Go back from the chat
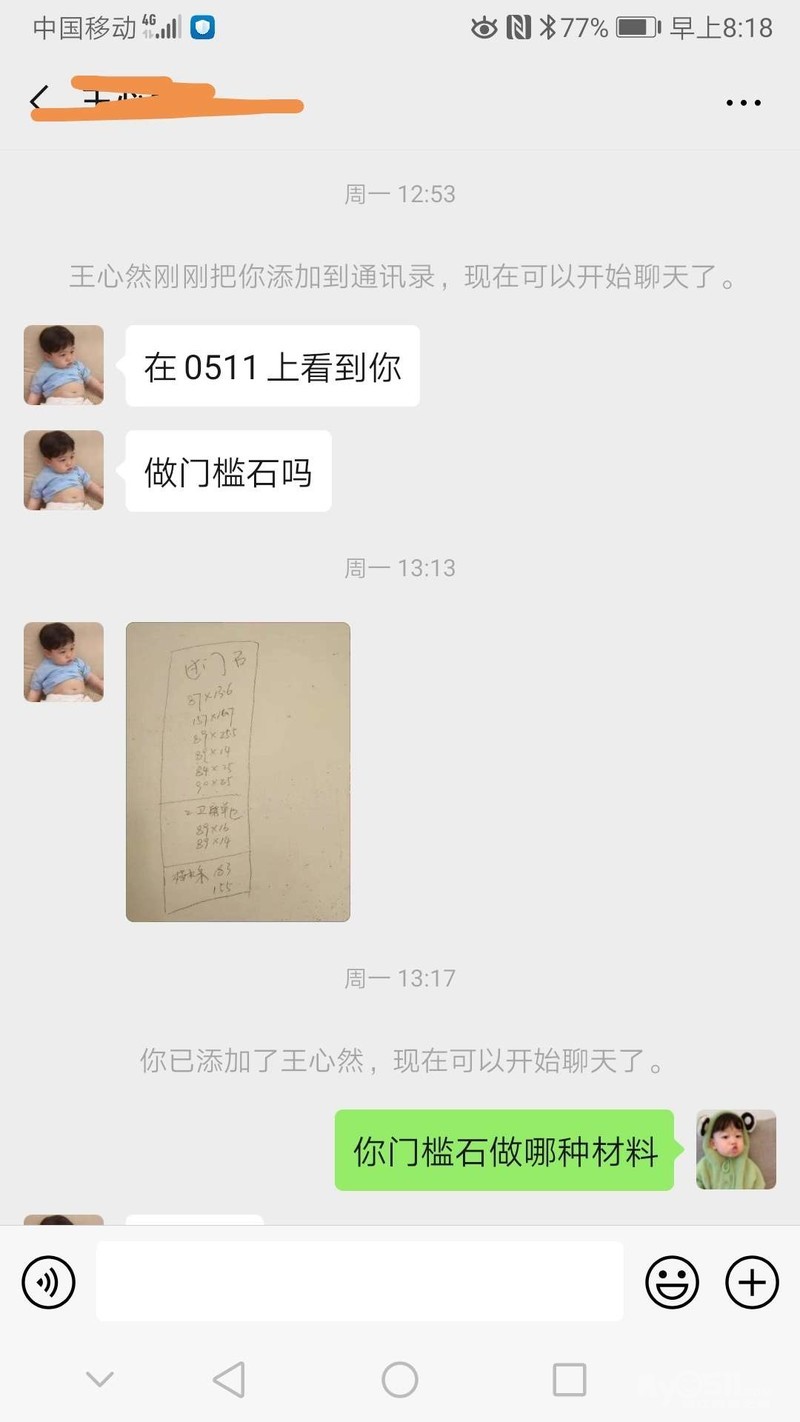This screenshot has width=800, height=1422. coord(39,101)
